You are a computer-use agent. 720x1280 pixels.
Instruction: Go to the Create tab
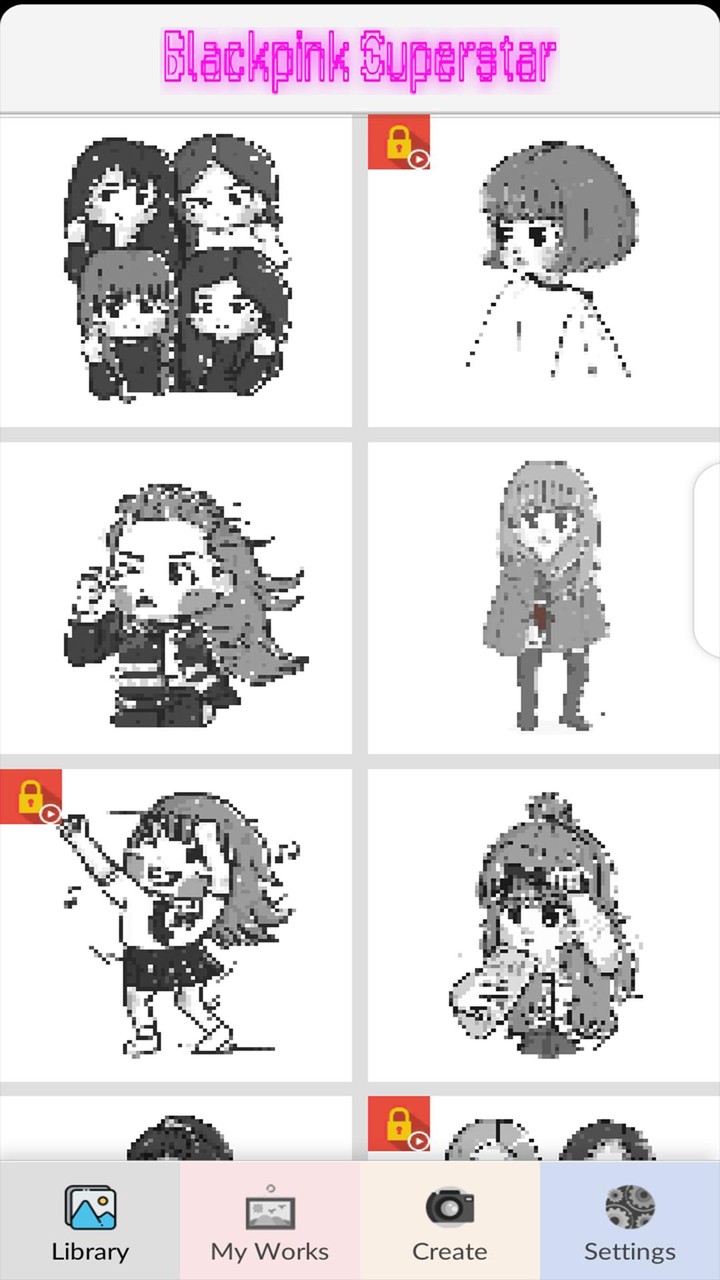tap(450, 1221)
